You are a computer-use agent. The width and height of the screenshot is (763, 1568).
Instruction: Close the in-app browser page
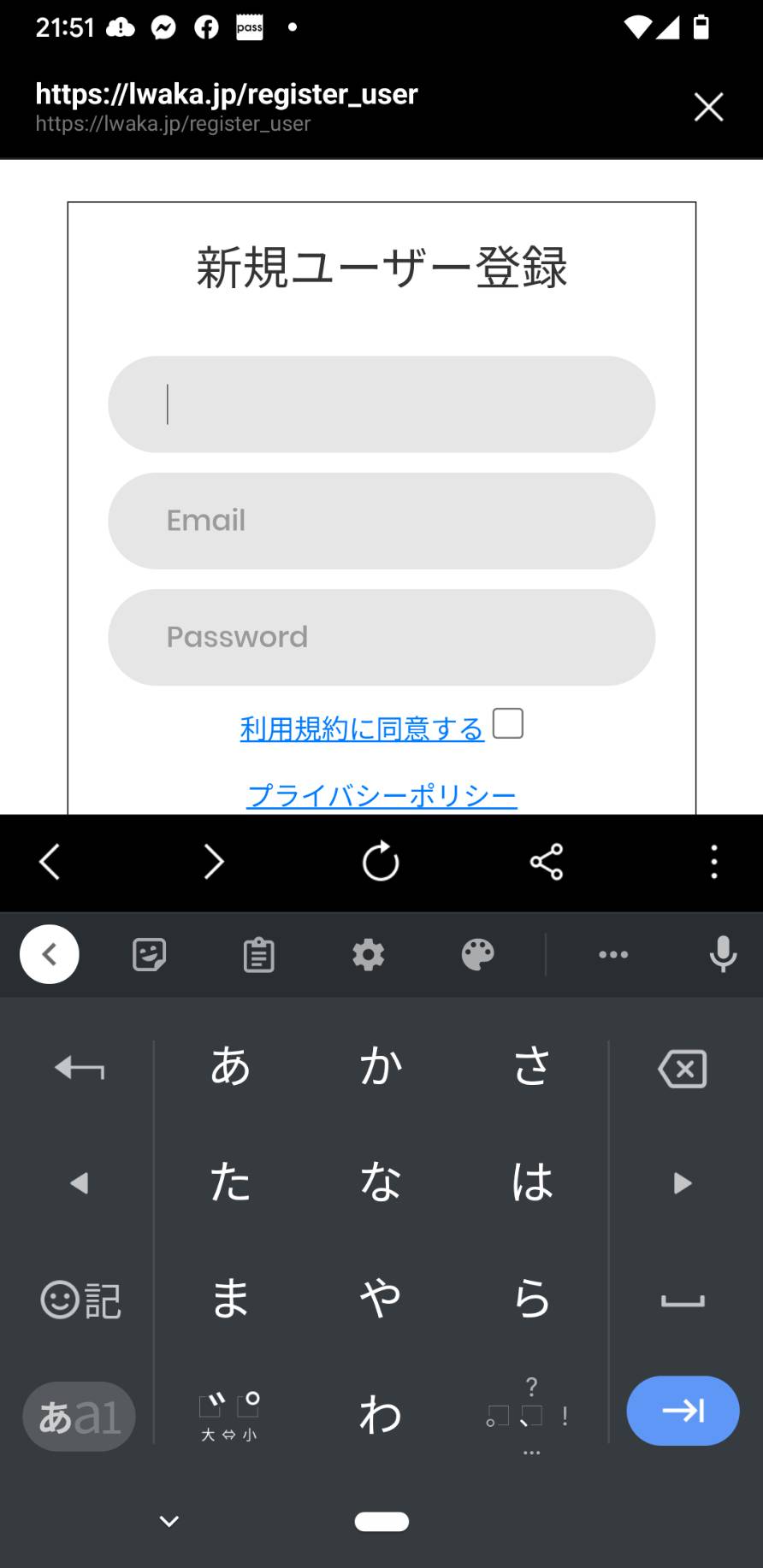(x=708, y=108)
